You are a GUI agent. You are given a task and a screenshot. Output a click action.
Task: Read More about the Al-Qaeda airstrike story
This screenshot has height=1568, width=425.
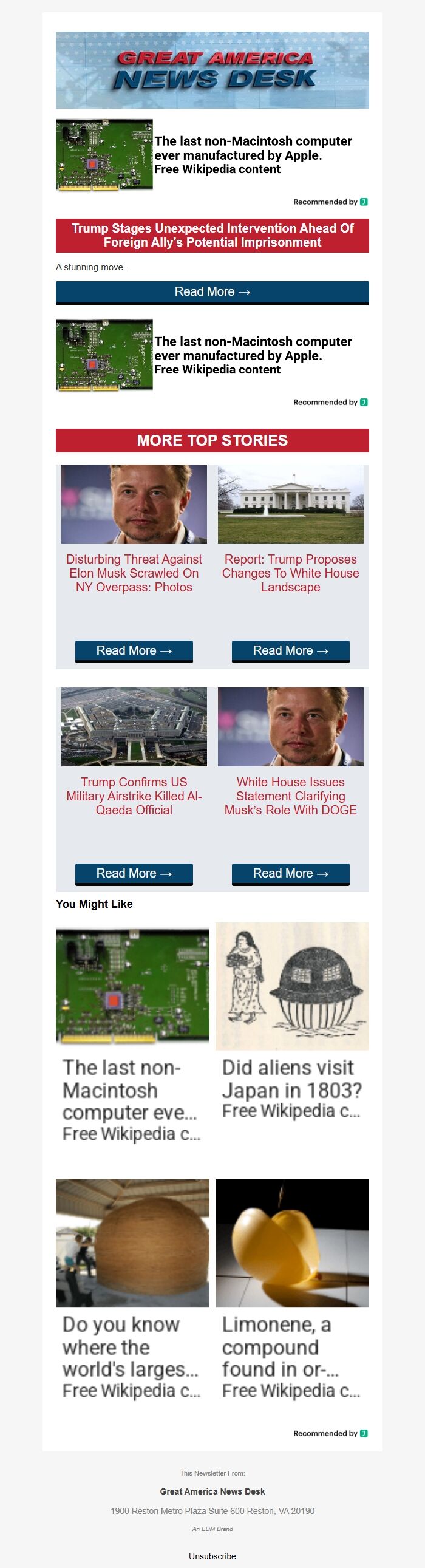pos(134,873)
